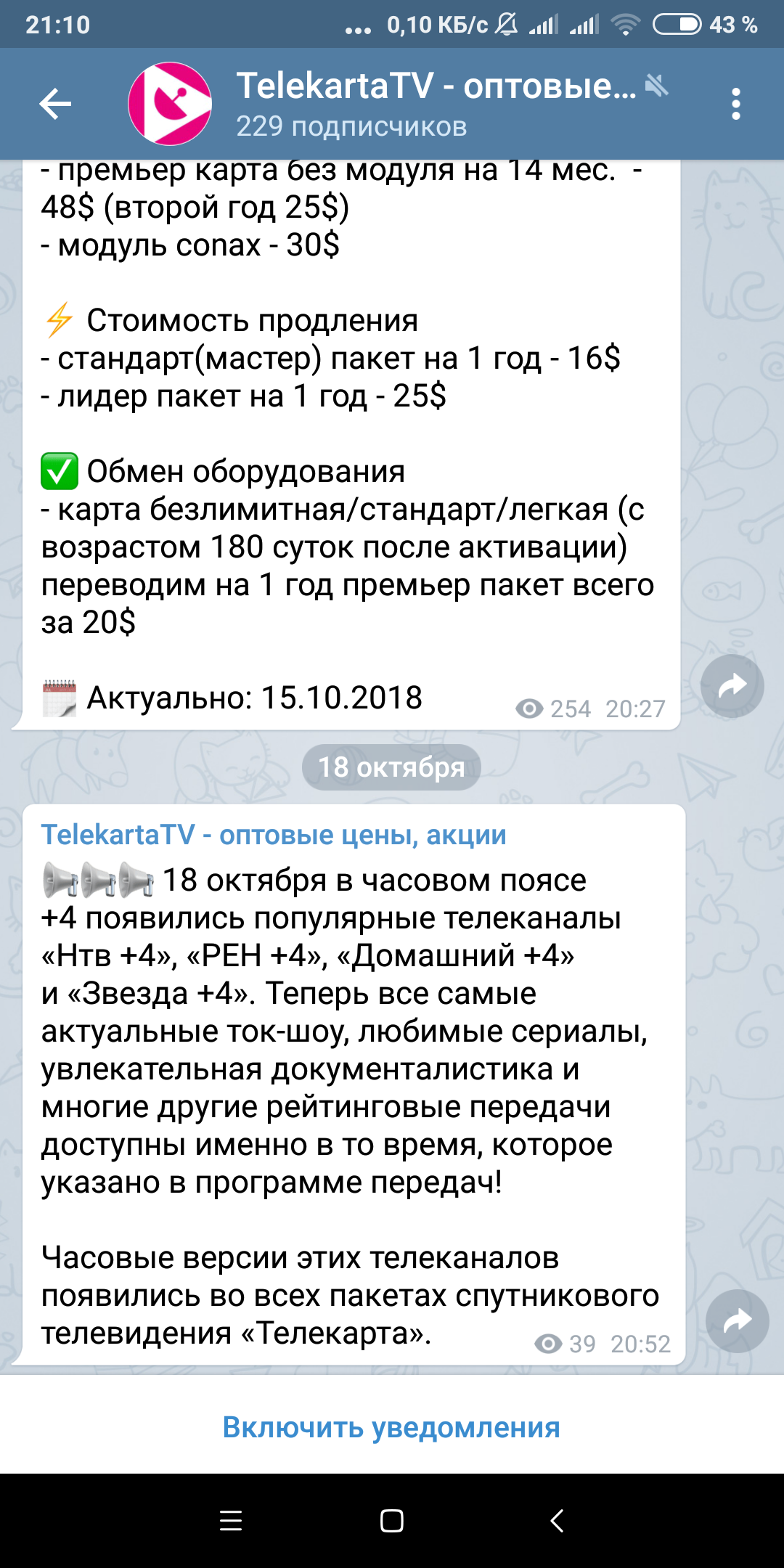Open the three-dot overflow menu
The height and width of the screenshot is (1568, 784).
pyautogui.click(x=736, y=104)
